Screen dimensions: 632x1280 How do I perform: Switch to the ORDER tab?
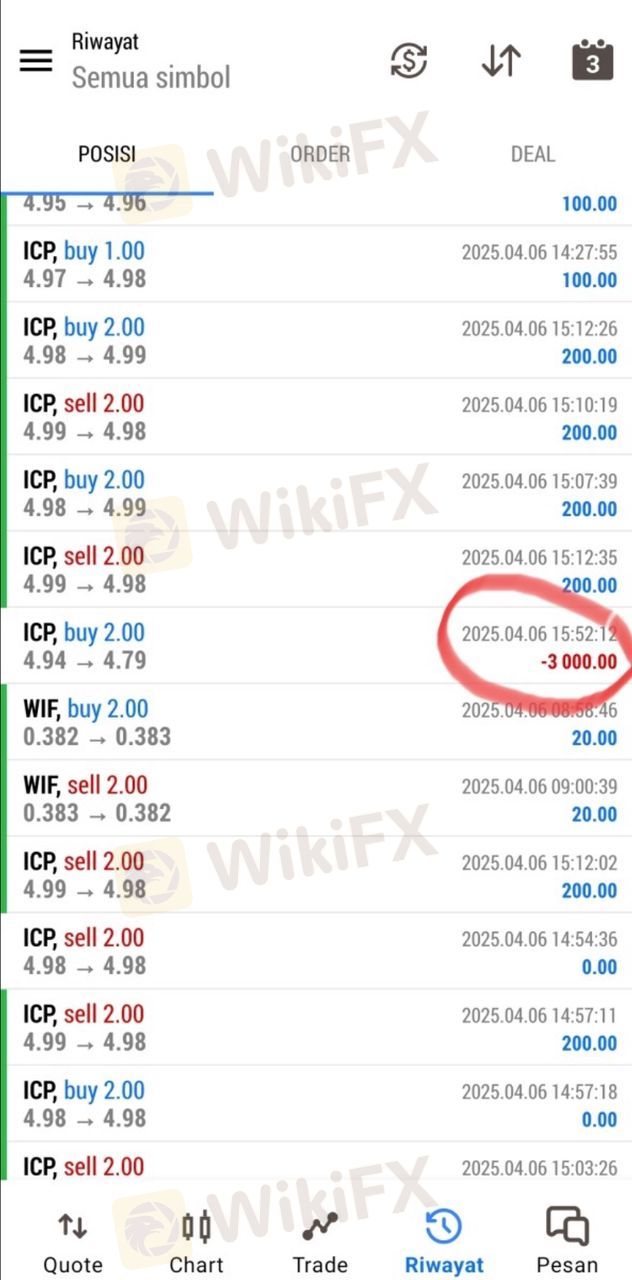pyautogui.click(x=320, y=154)
